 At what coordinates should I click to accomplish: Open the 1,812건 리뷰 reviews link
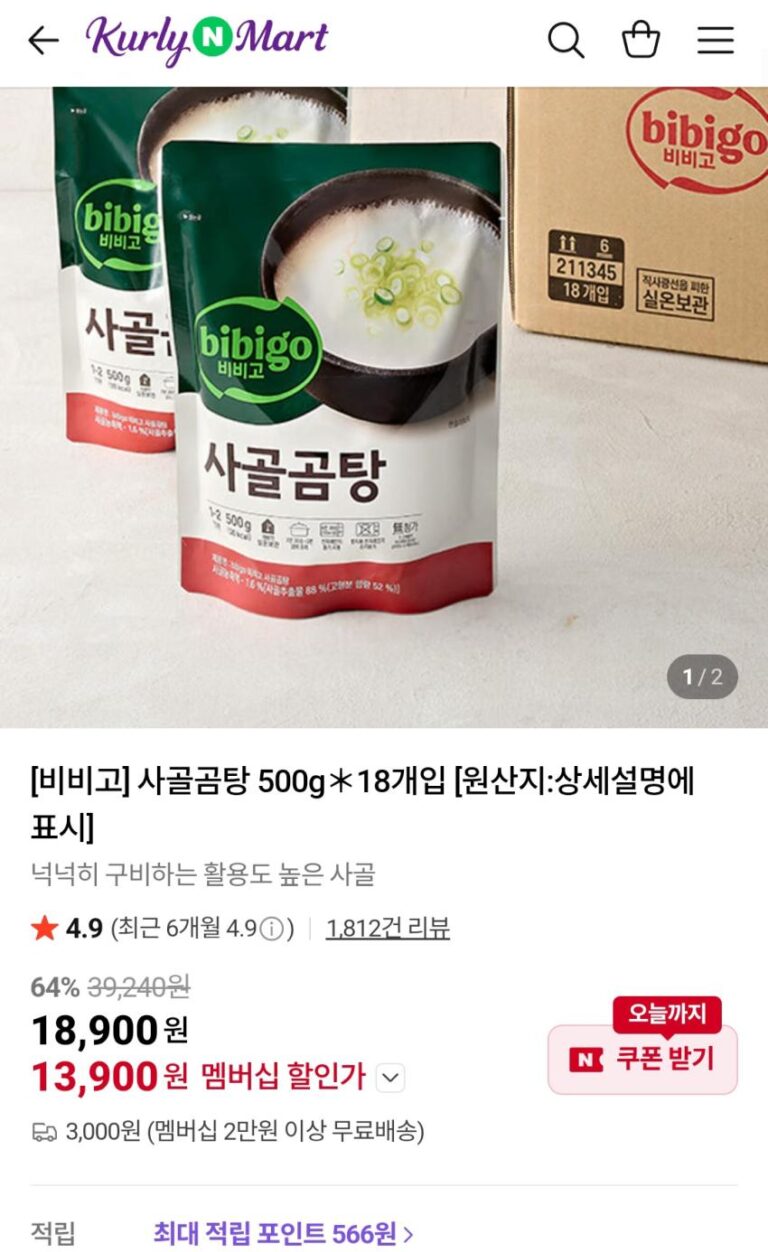click(388, 929)
